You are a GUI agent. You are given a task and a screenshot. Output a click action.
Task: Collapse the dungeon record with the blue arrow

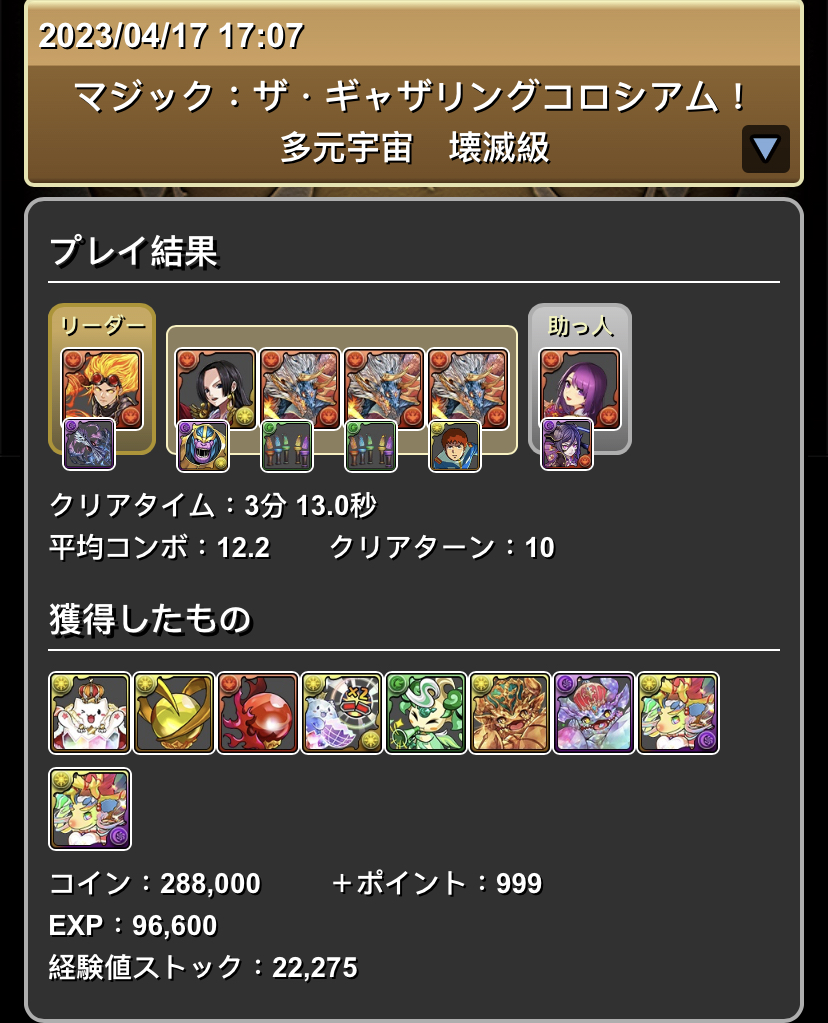[765, 149]
